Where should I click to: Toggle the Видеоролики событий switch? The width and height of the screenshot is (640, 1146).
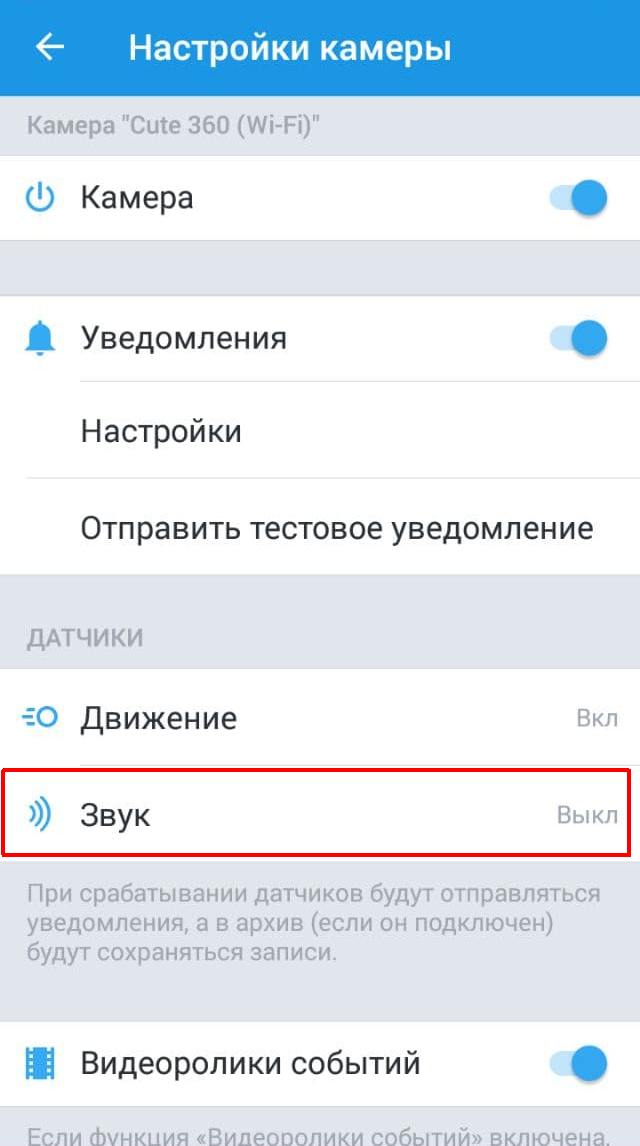coord(579,1063)
